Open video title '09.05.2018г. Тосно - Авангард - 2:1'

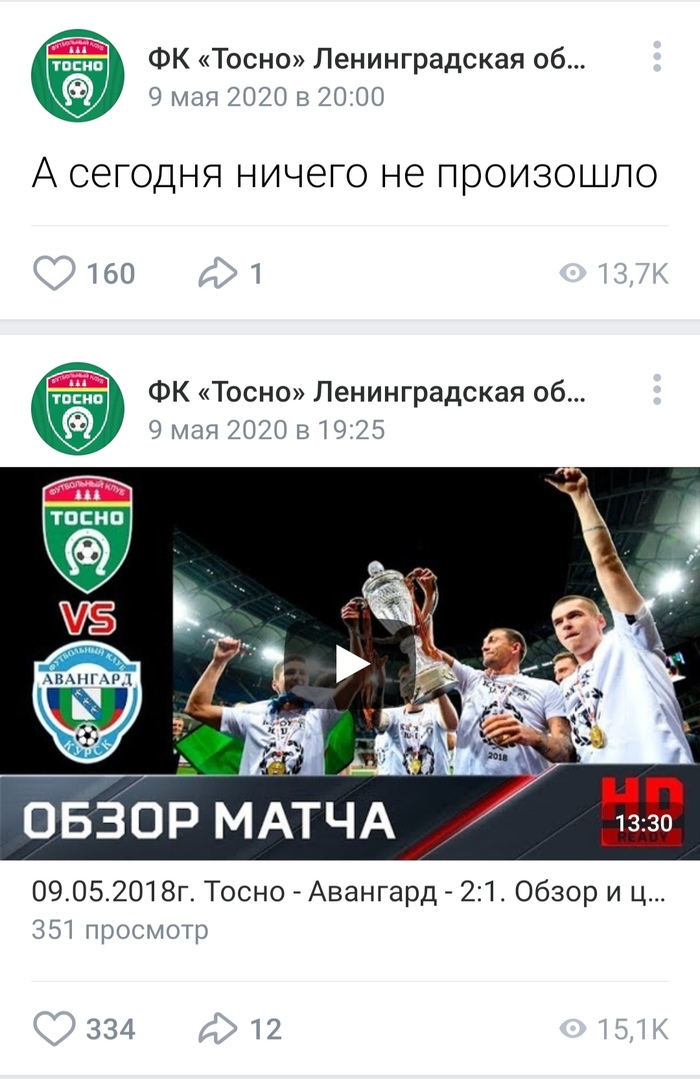tap(348, 892)
